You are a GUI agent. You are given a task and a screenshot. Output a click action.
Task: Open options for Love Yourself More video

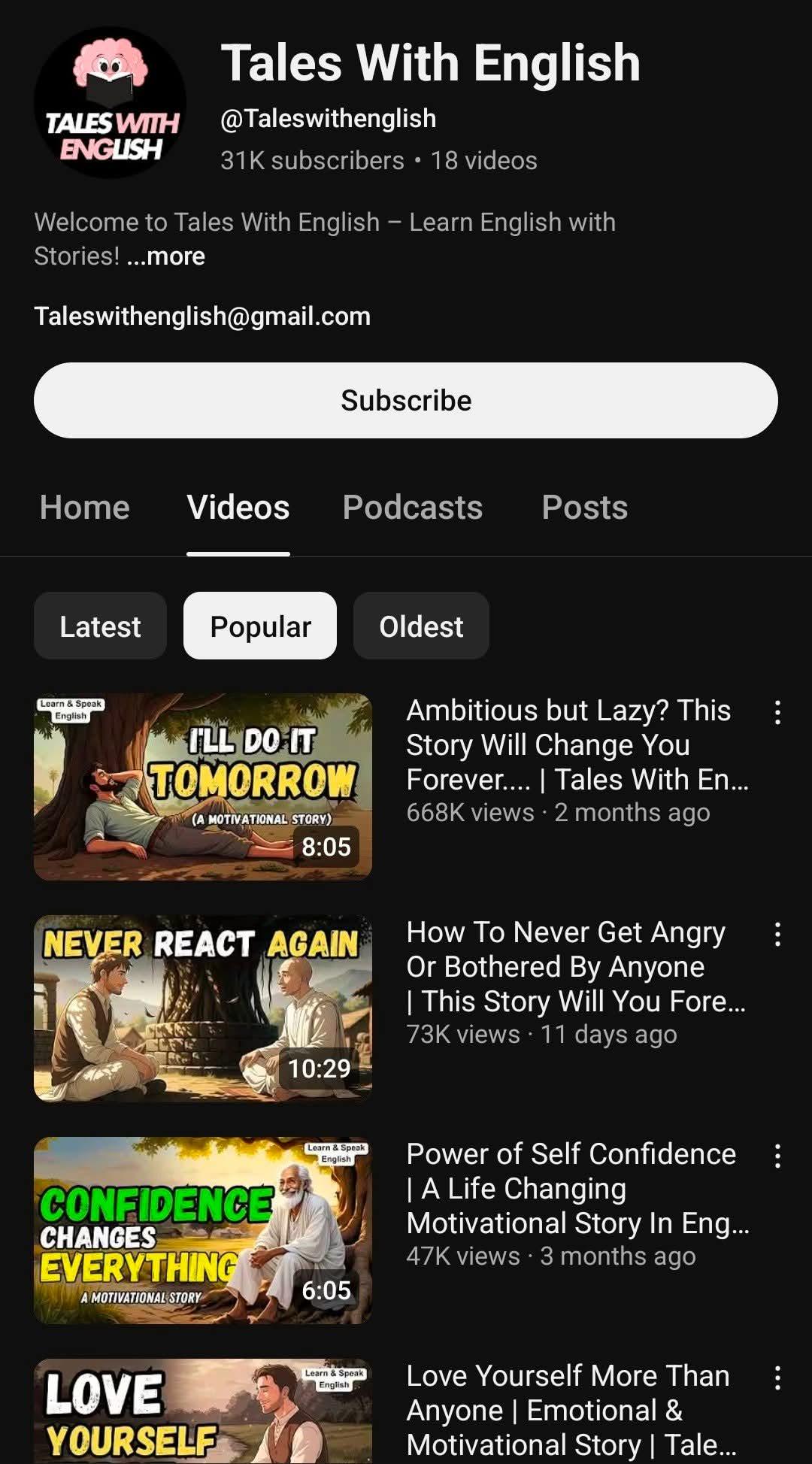[x=777, y=1378]
